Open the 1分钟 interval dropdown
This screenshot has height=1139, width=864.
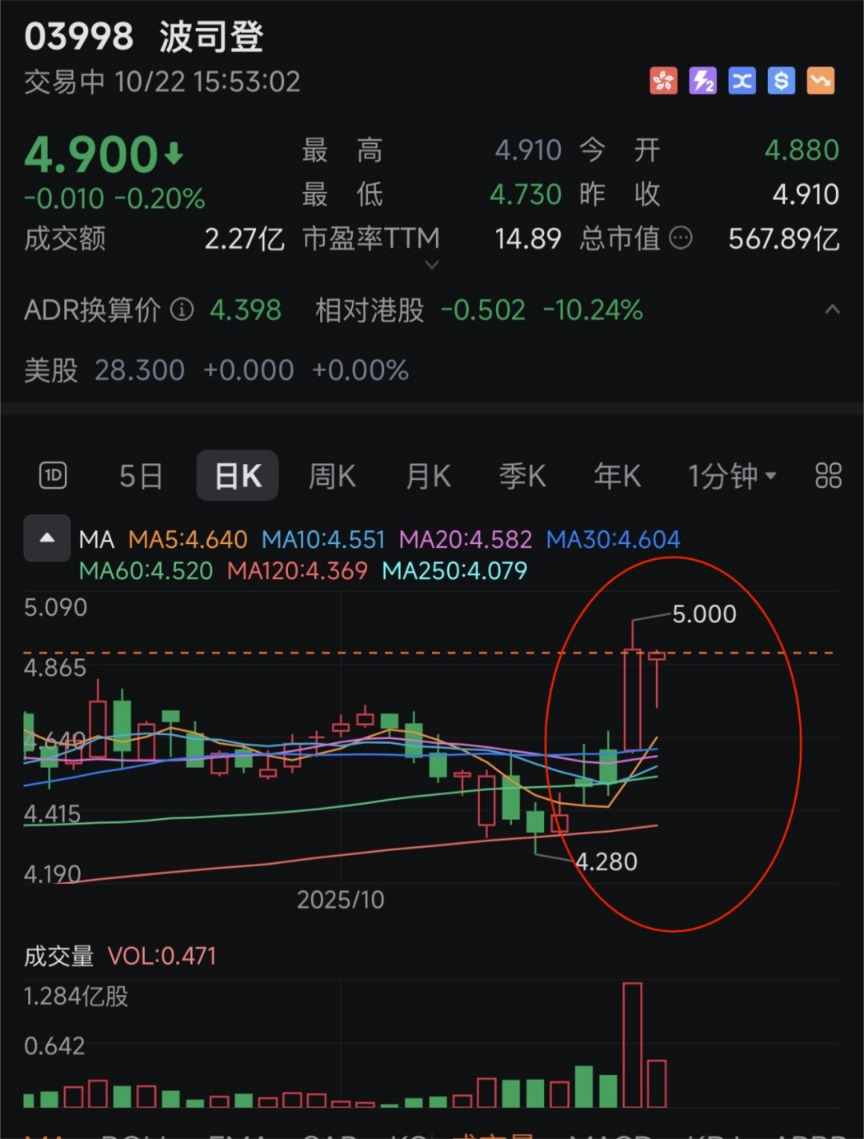[x=732, y=476]
